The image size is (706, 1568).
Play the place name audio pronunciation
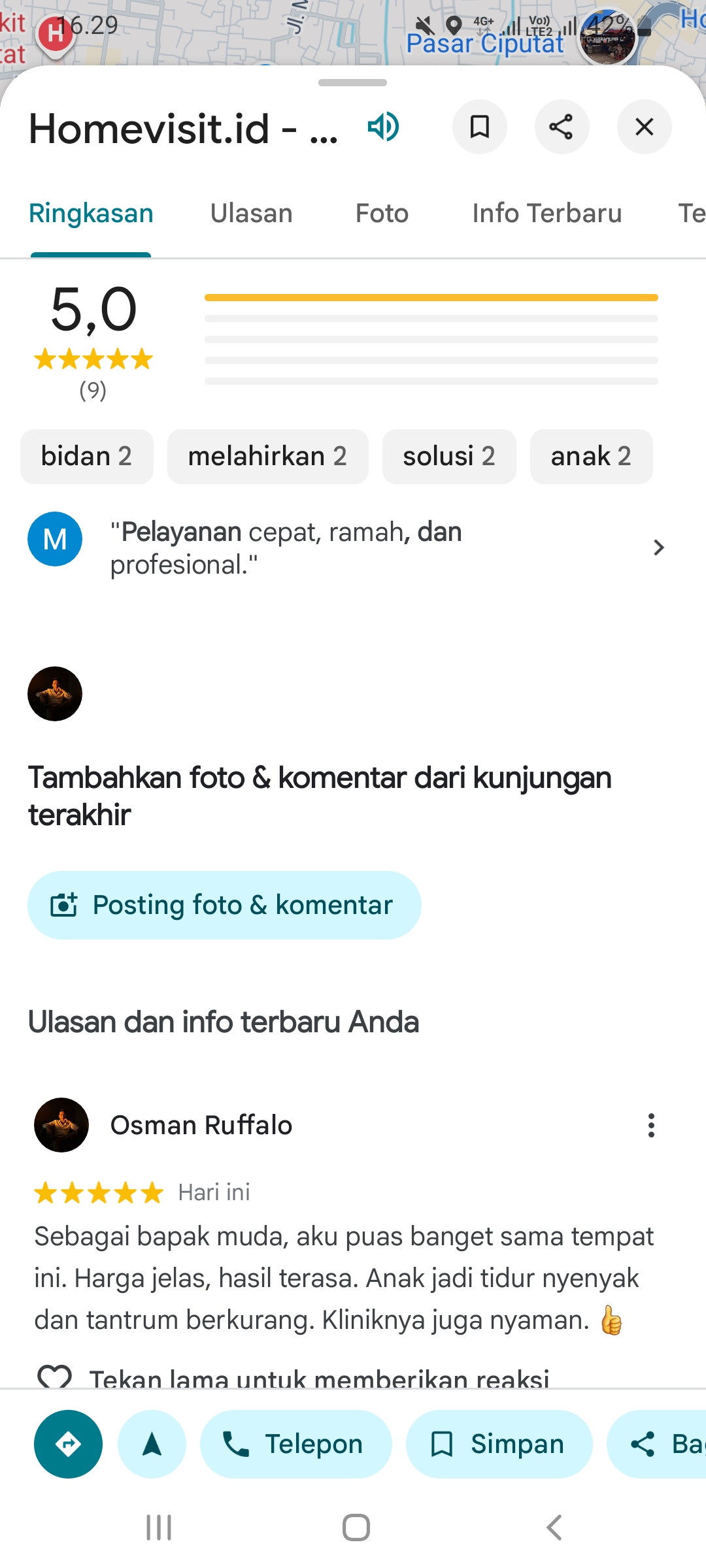point(383,127)
